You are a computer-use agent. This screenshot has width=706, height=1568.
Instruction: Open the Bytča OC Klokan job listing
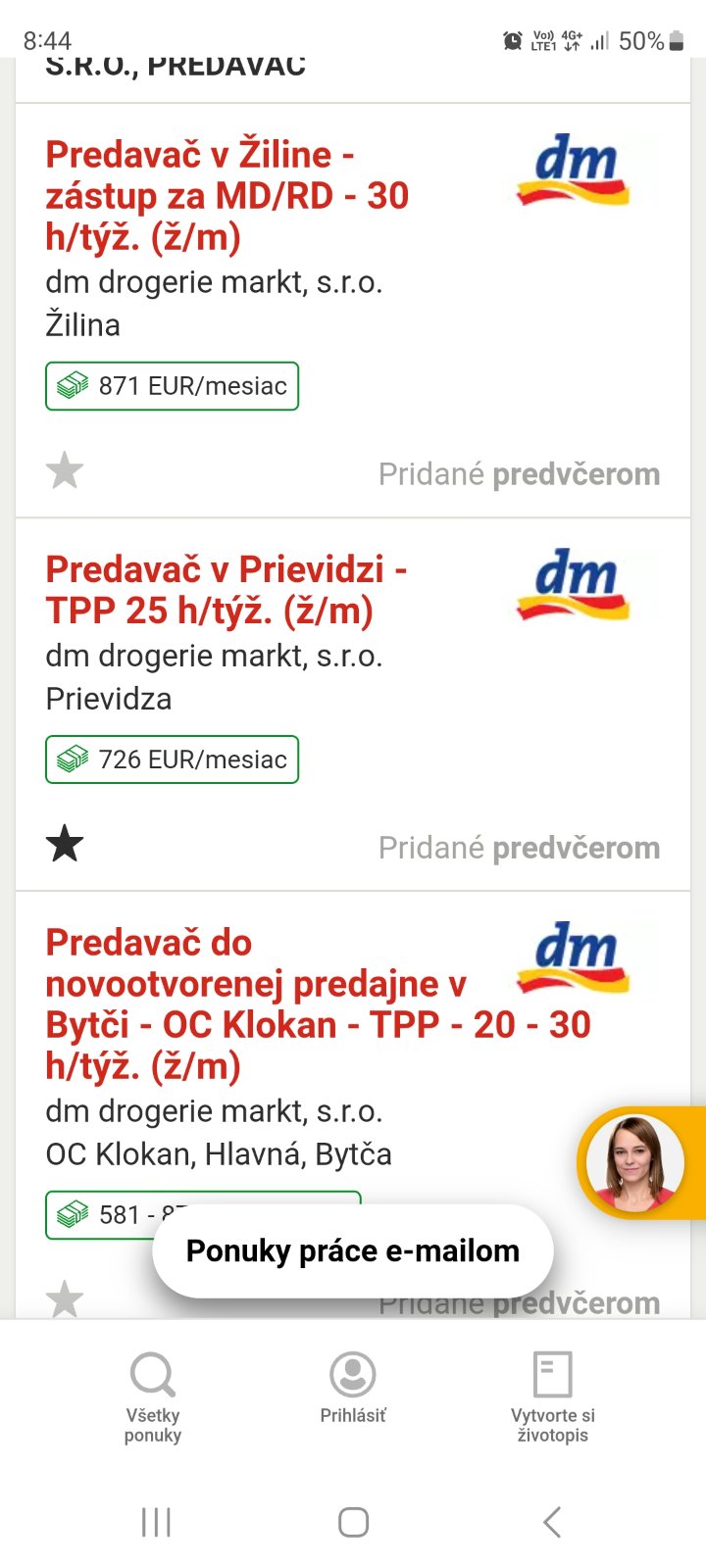click(x=255, y=1004)
